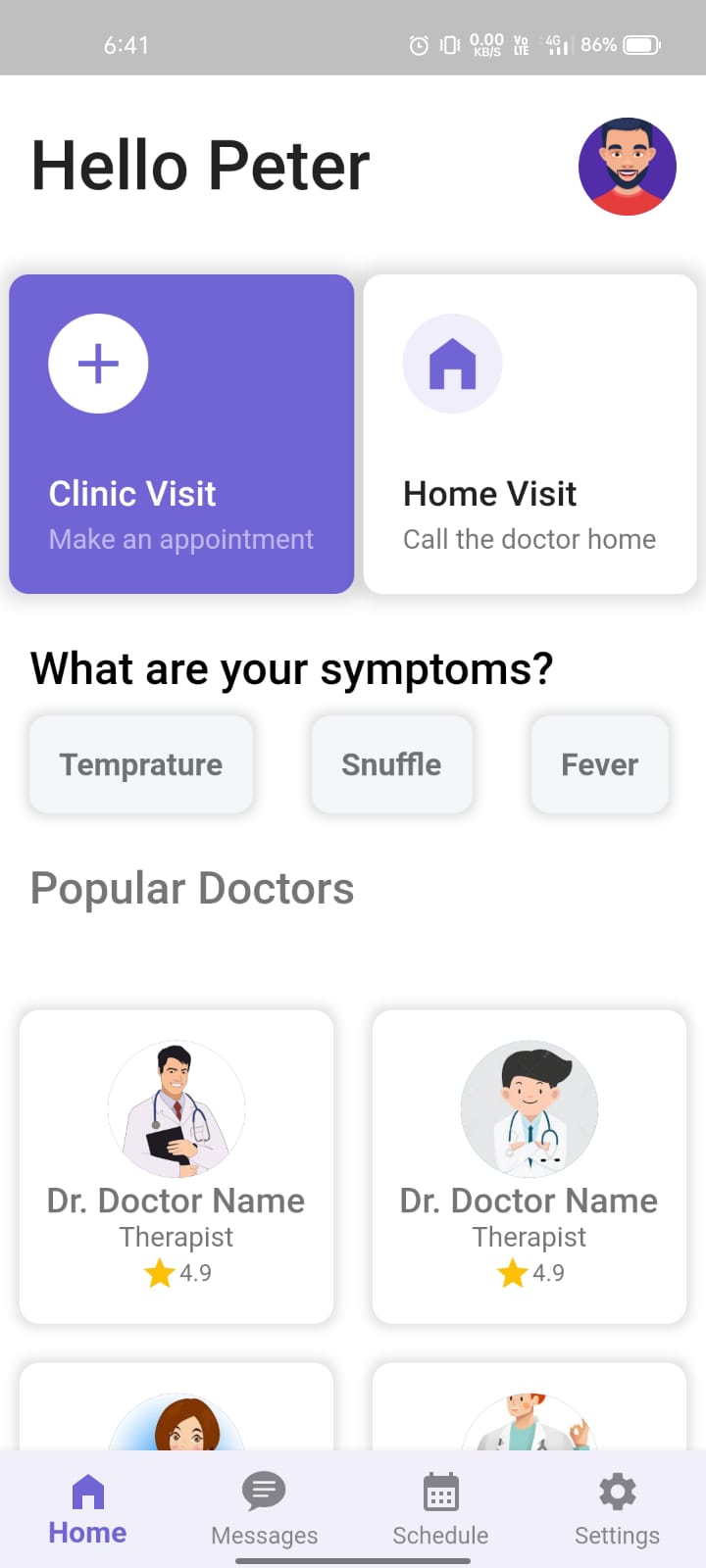Click the star beside the first doctor's rating
This screenshot has width=706, height=1568.
tap(158, 1273)
